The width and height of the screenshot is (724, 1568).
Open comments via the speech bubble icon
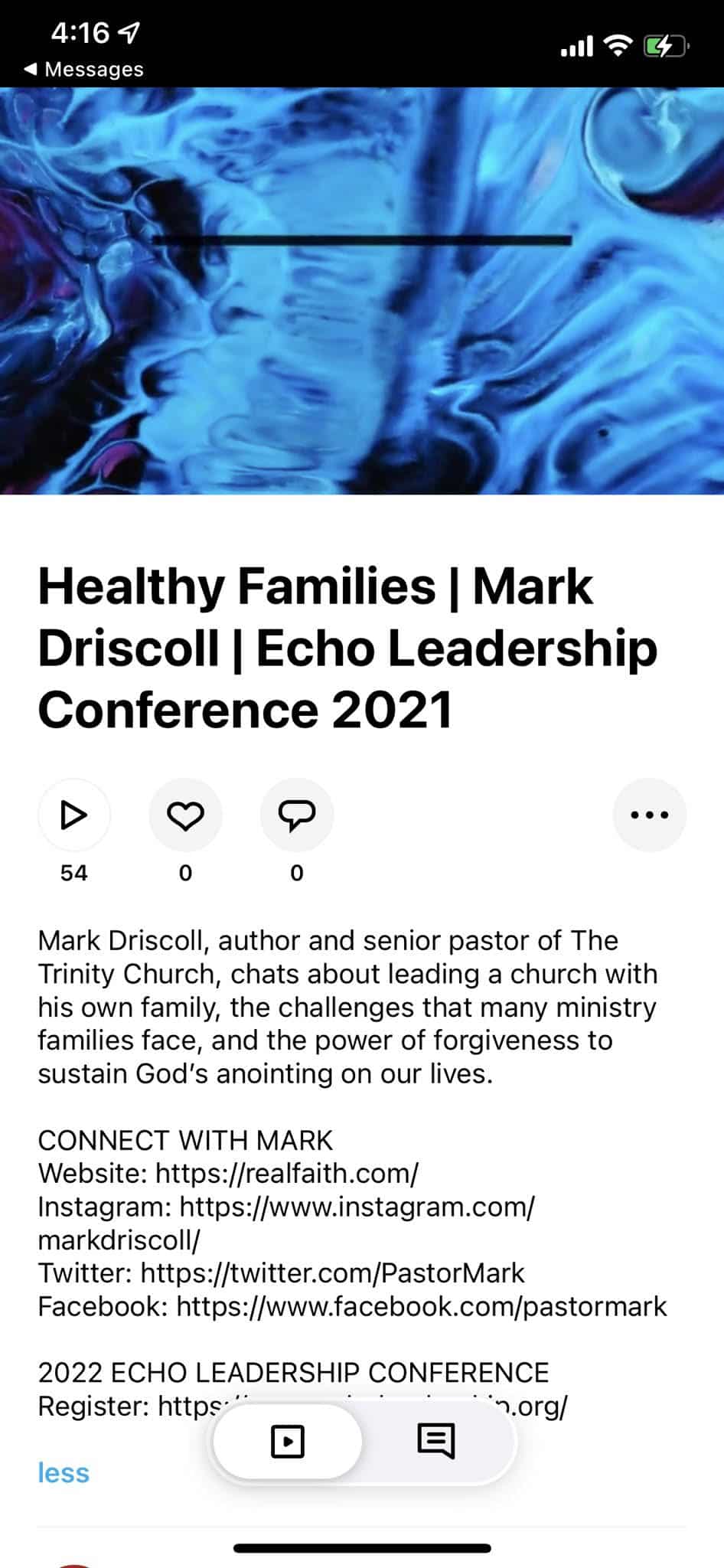(x=297, y=815)
